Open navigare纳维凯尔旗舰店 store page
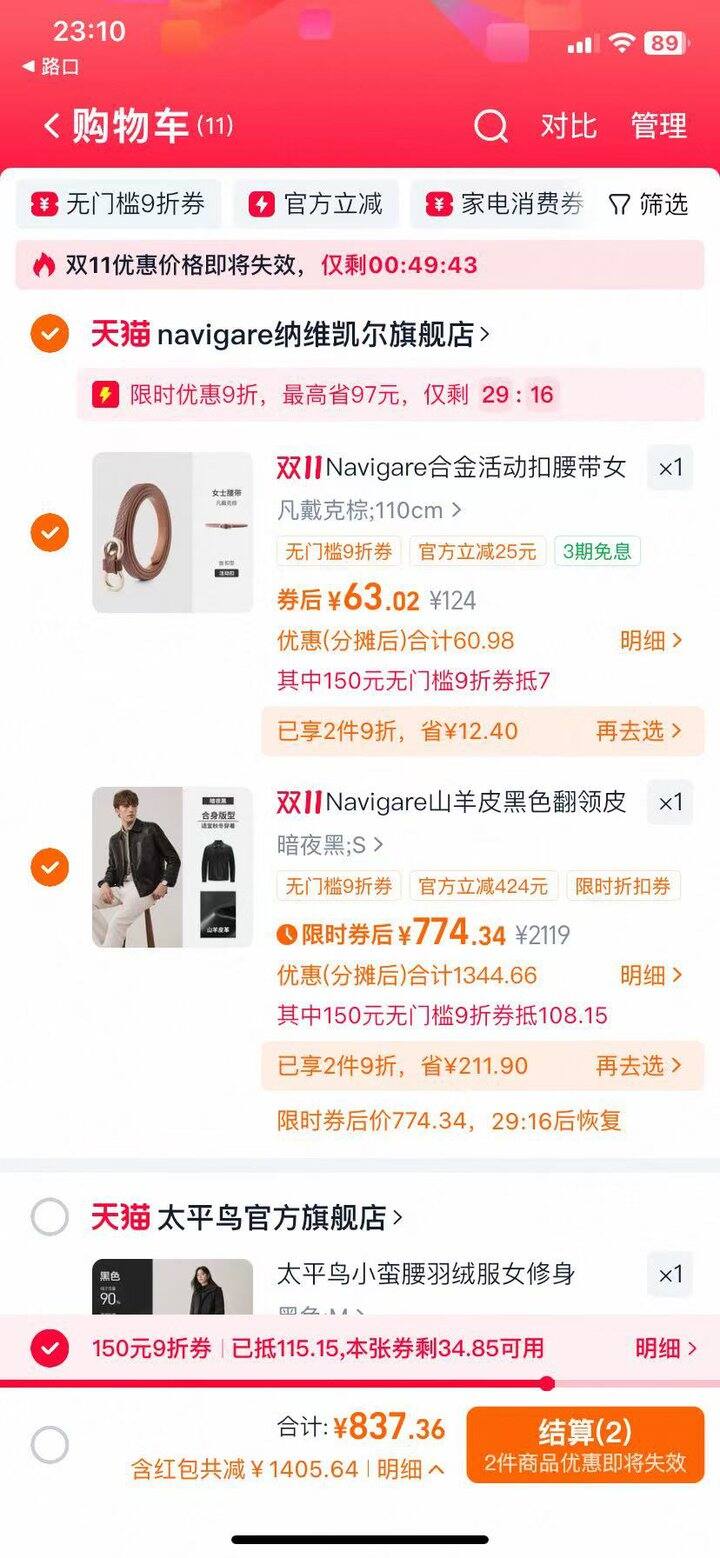The width and height of the screenshot is (720, 1558). click(290, 333)
